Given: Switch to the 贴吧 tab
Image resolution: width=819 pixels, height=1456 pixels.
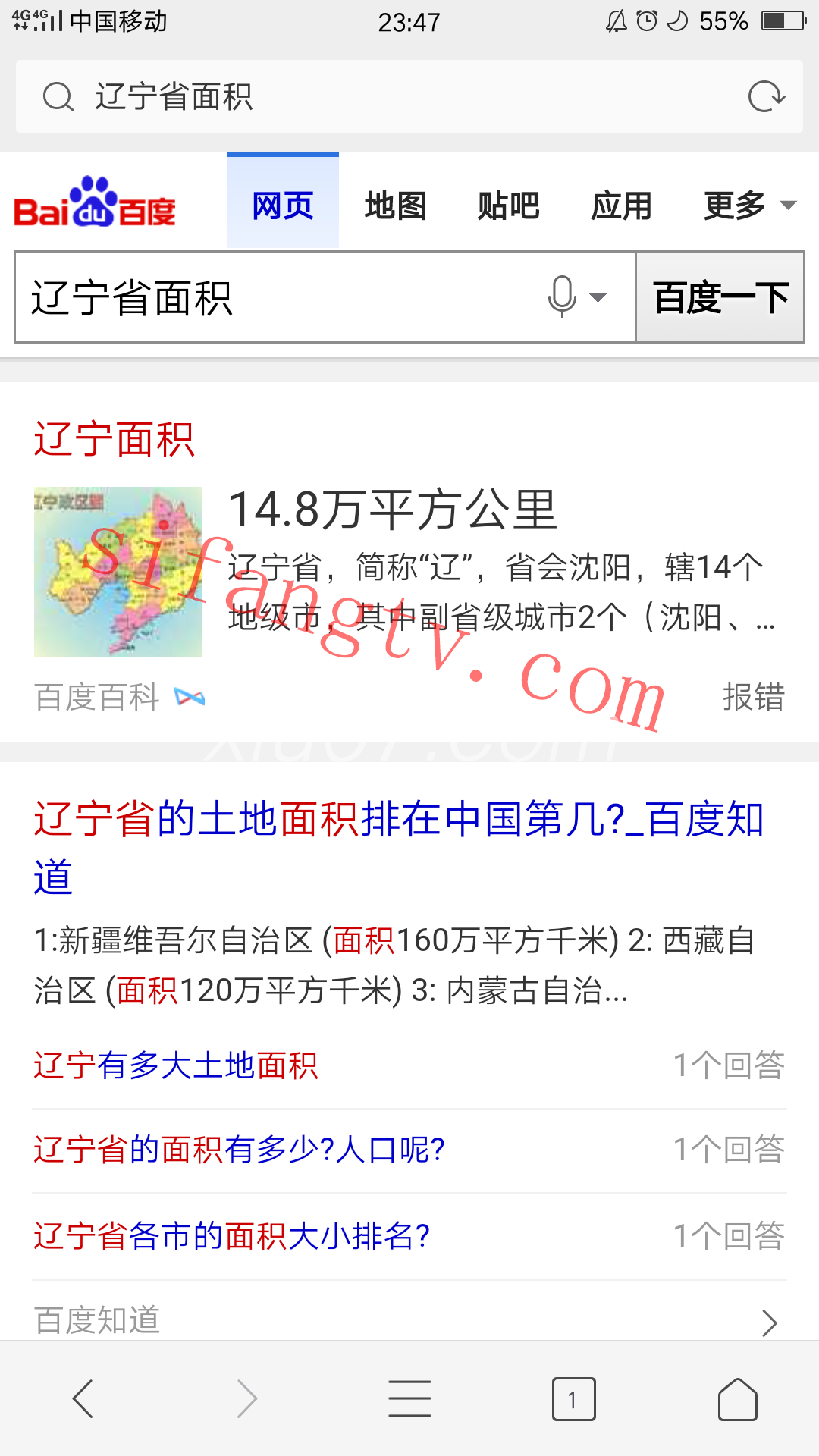Looking at the screenshot, I should click(x=508, y=206).
